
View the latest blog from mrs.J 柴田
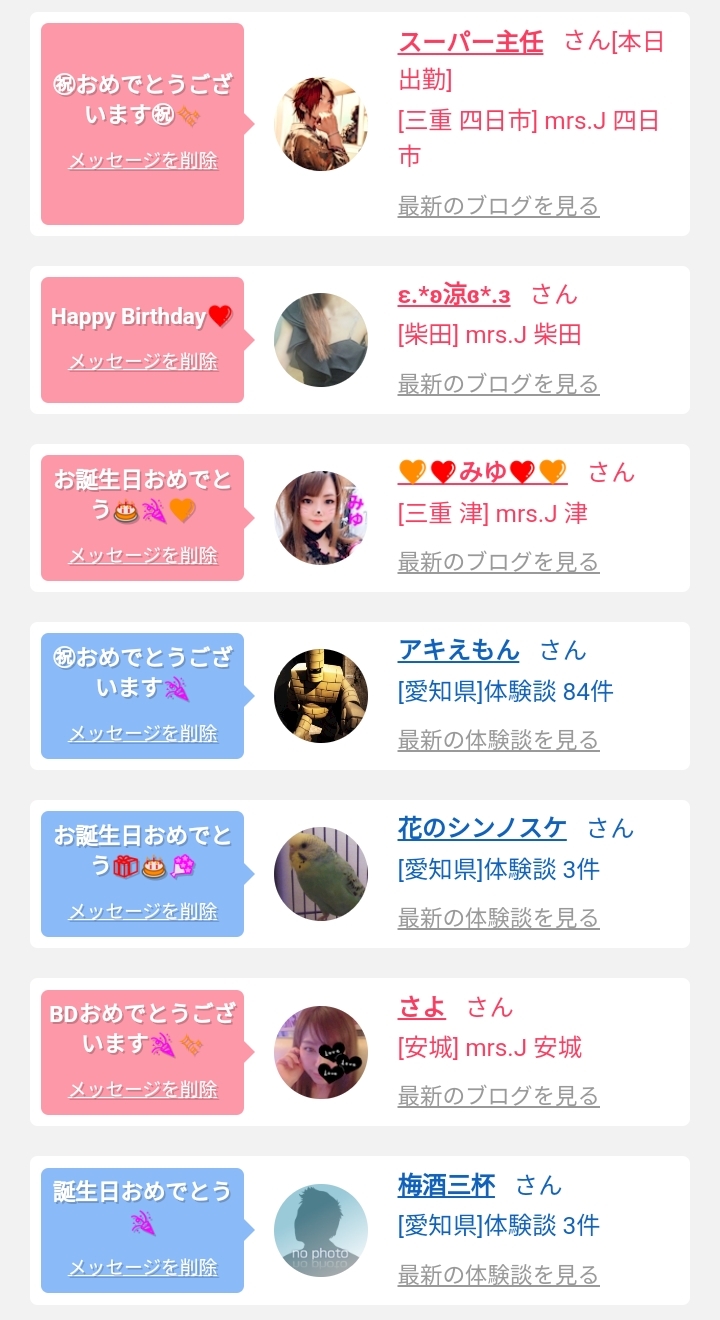[498, 384]
